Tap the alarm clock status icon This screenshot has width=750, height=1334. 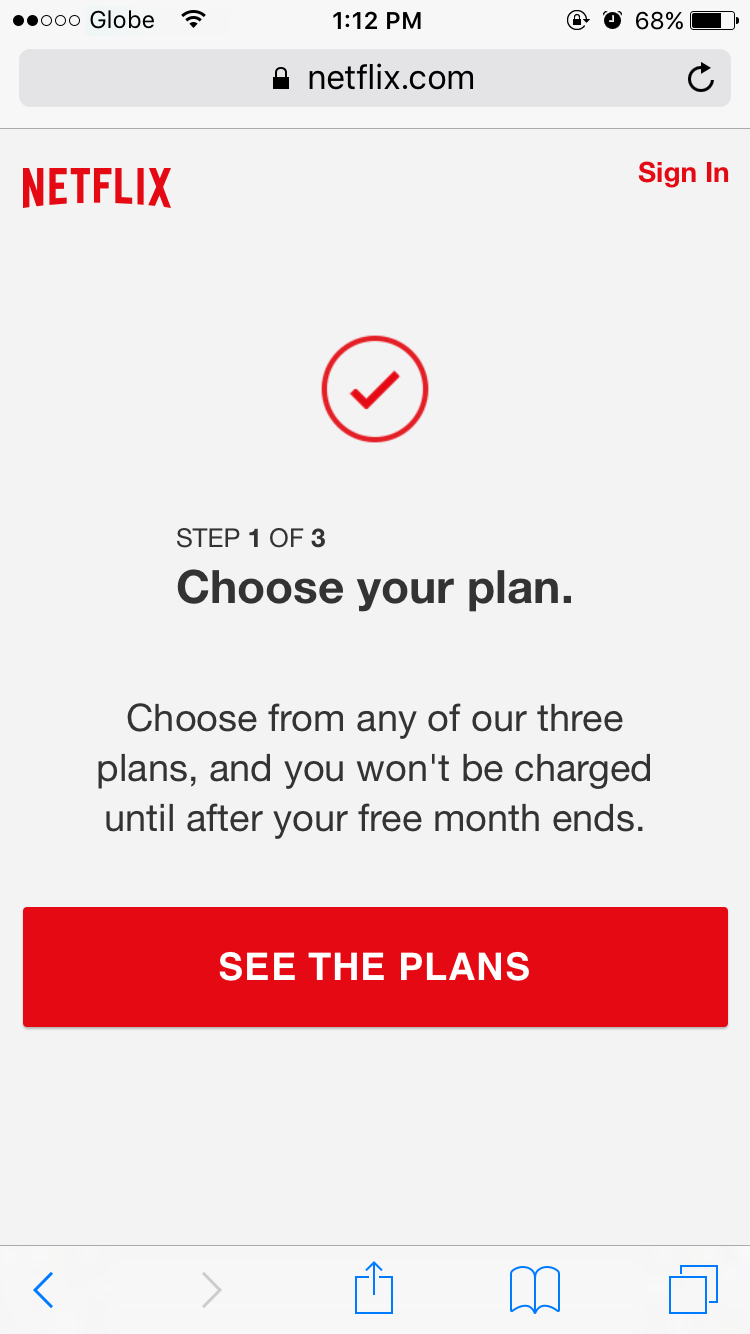coord(611,18)
